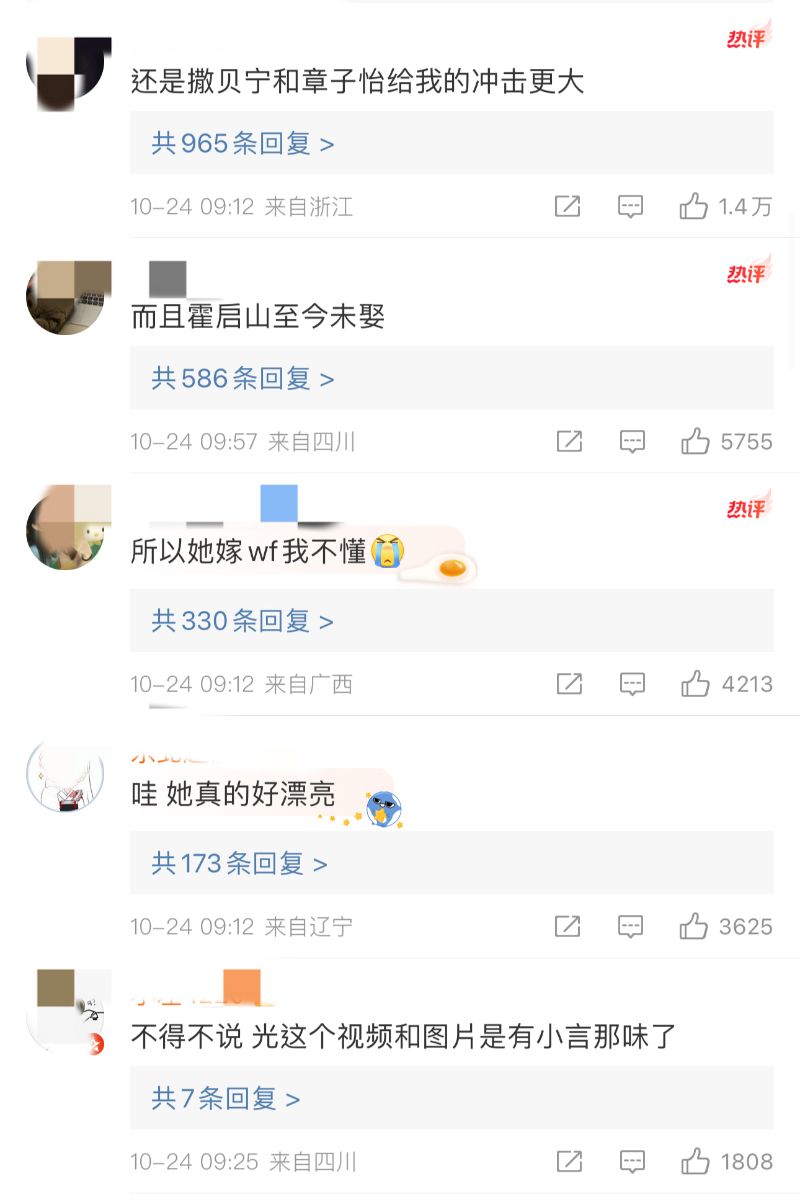This screenshot has height=1194, width=800.
Task: Reply to the 霍启山至今未娶 comment
Action: (x=632, y=442)
